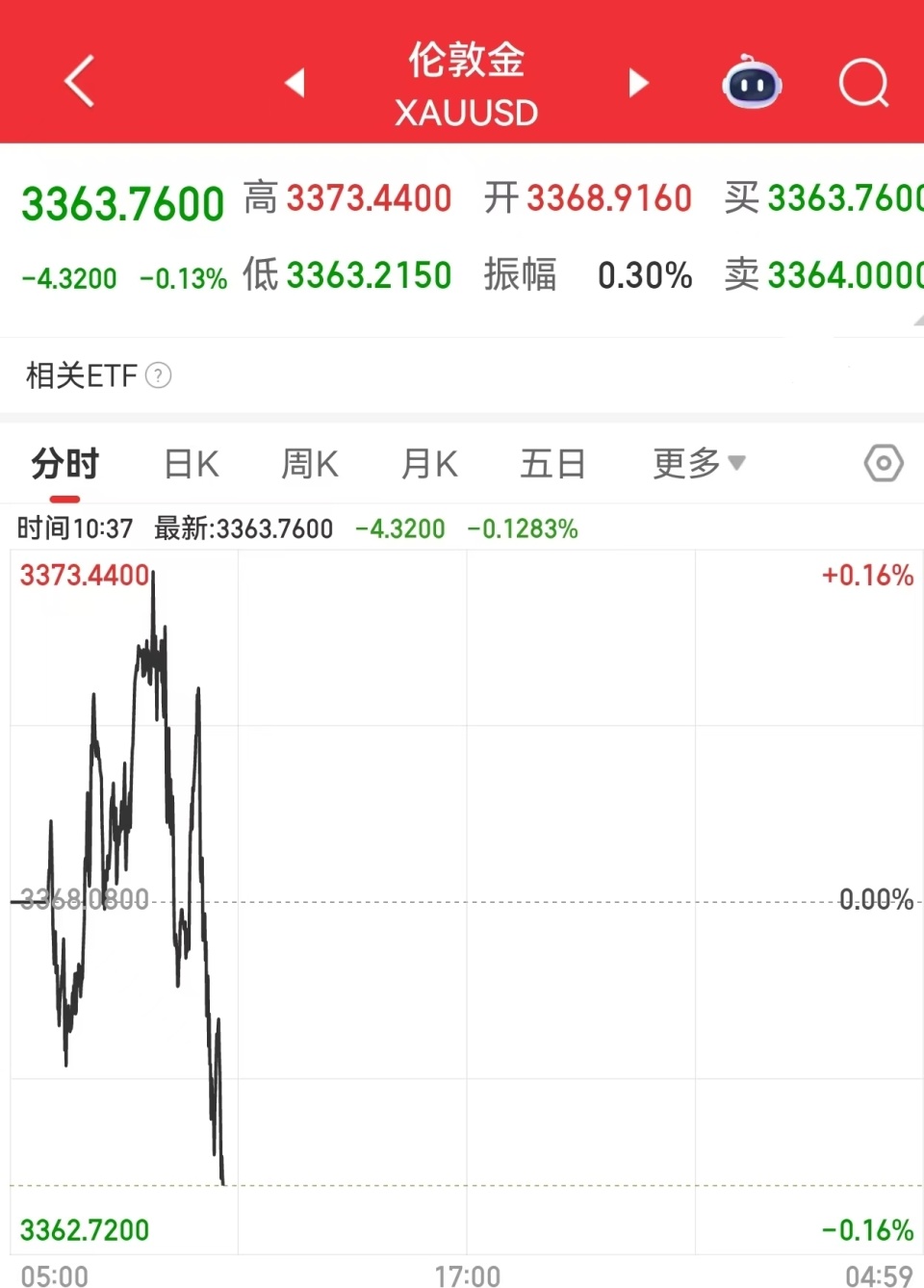Switch to the 周K tab
The width and height of the screenshot is (924, 1288).
tap(310, 464)
